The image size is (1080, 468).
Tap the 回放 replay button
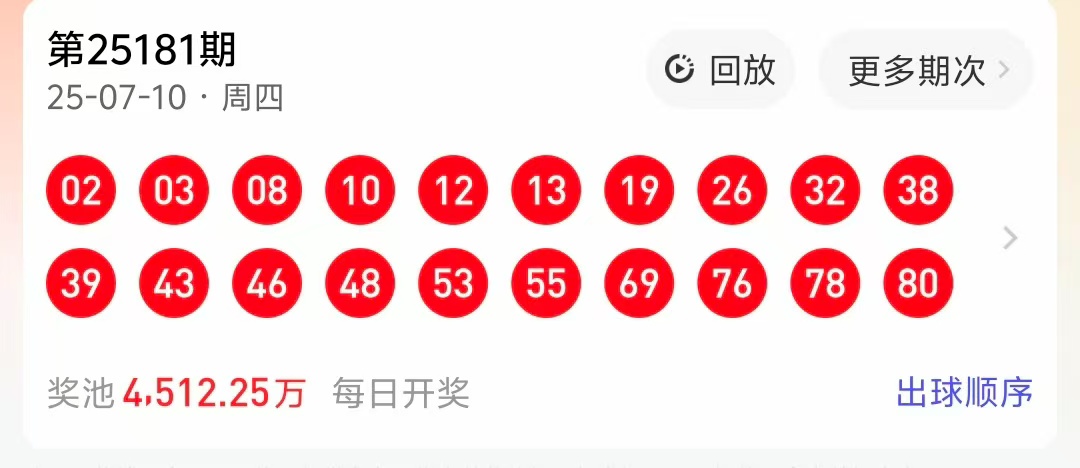721,70
